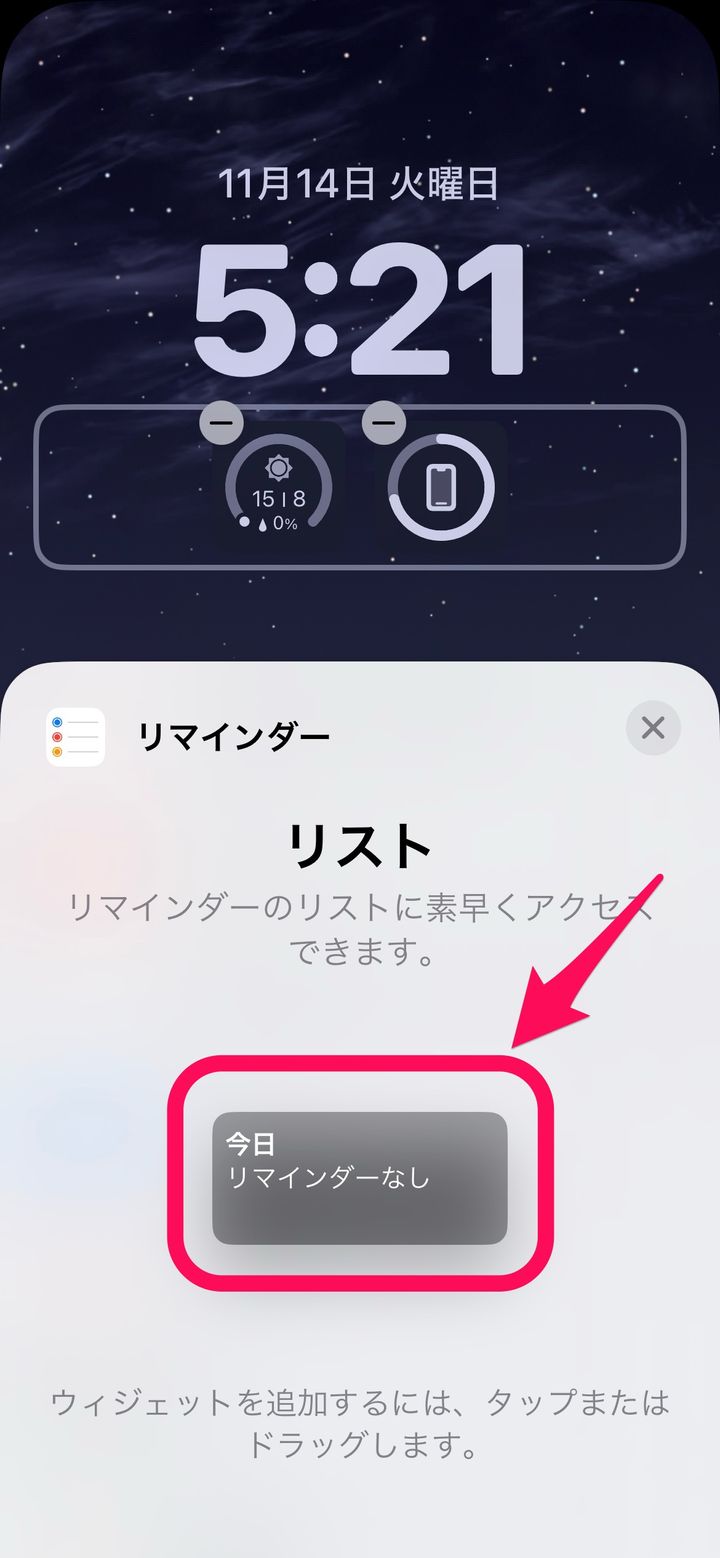This screenshot has width=720, height=1558.
Task: Remove the phone battery widget
Action: 384,423
